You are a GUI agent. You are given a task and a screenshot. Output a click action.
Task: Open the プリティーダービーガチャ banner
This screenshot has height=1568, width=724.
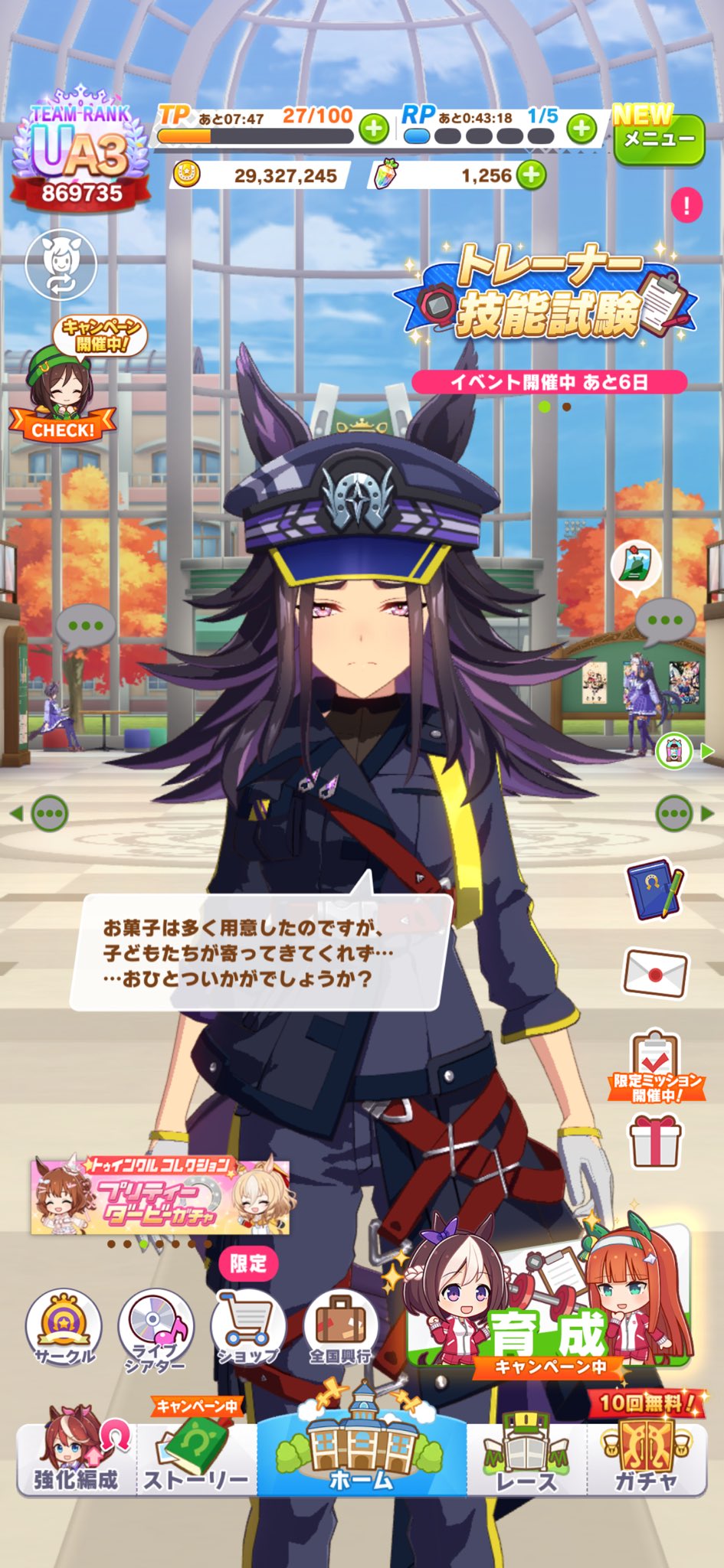pos(160,1196)
